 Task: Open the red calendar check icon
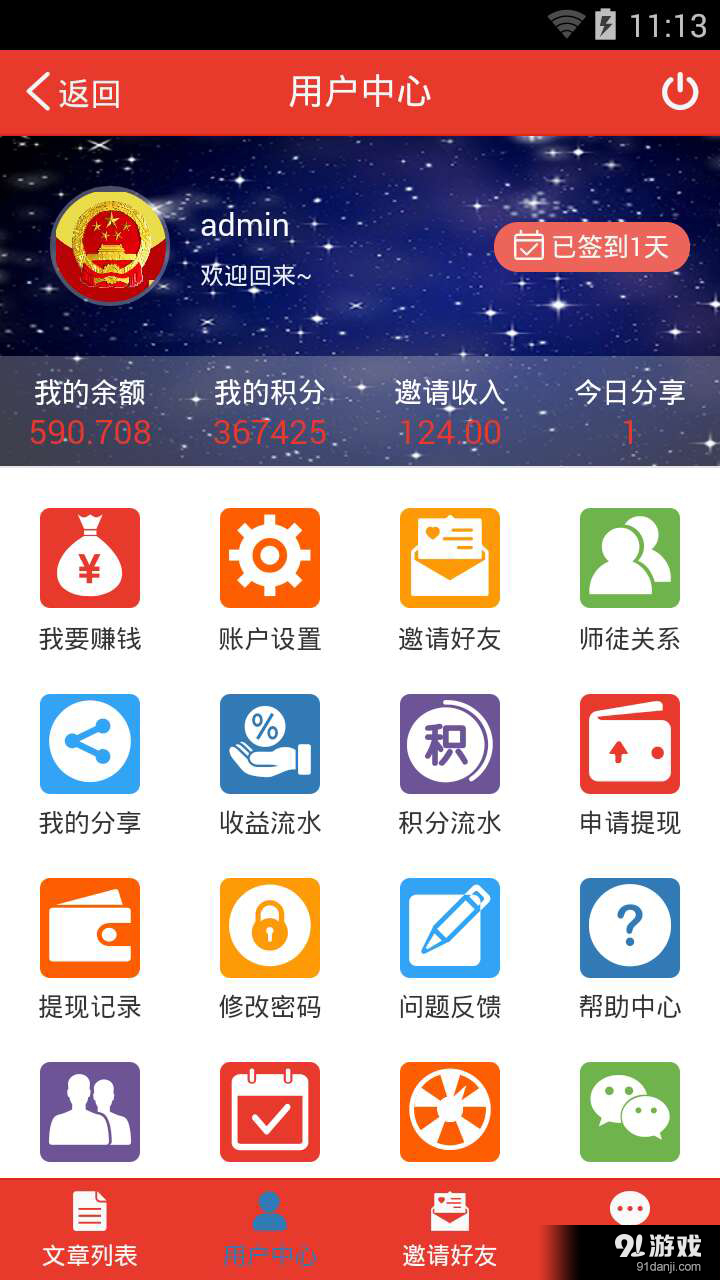click(270, 1111)
